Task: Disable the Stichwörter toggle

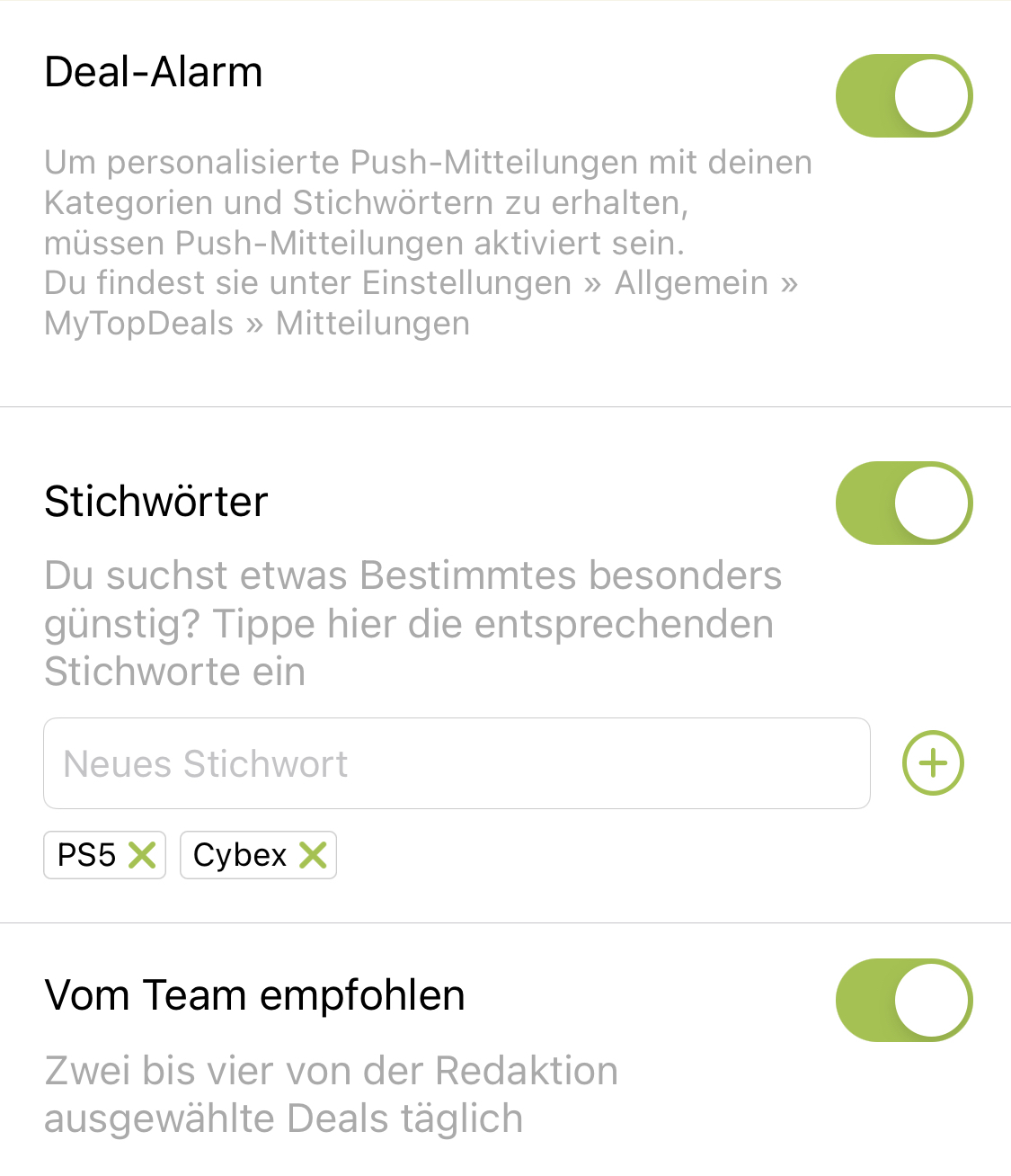Action: click(x=903, y=503)
